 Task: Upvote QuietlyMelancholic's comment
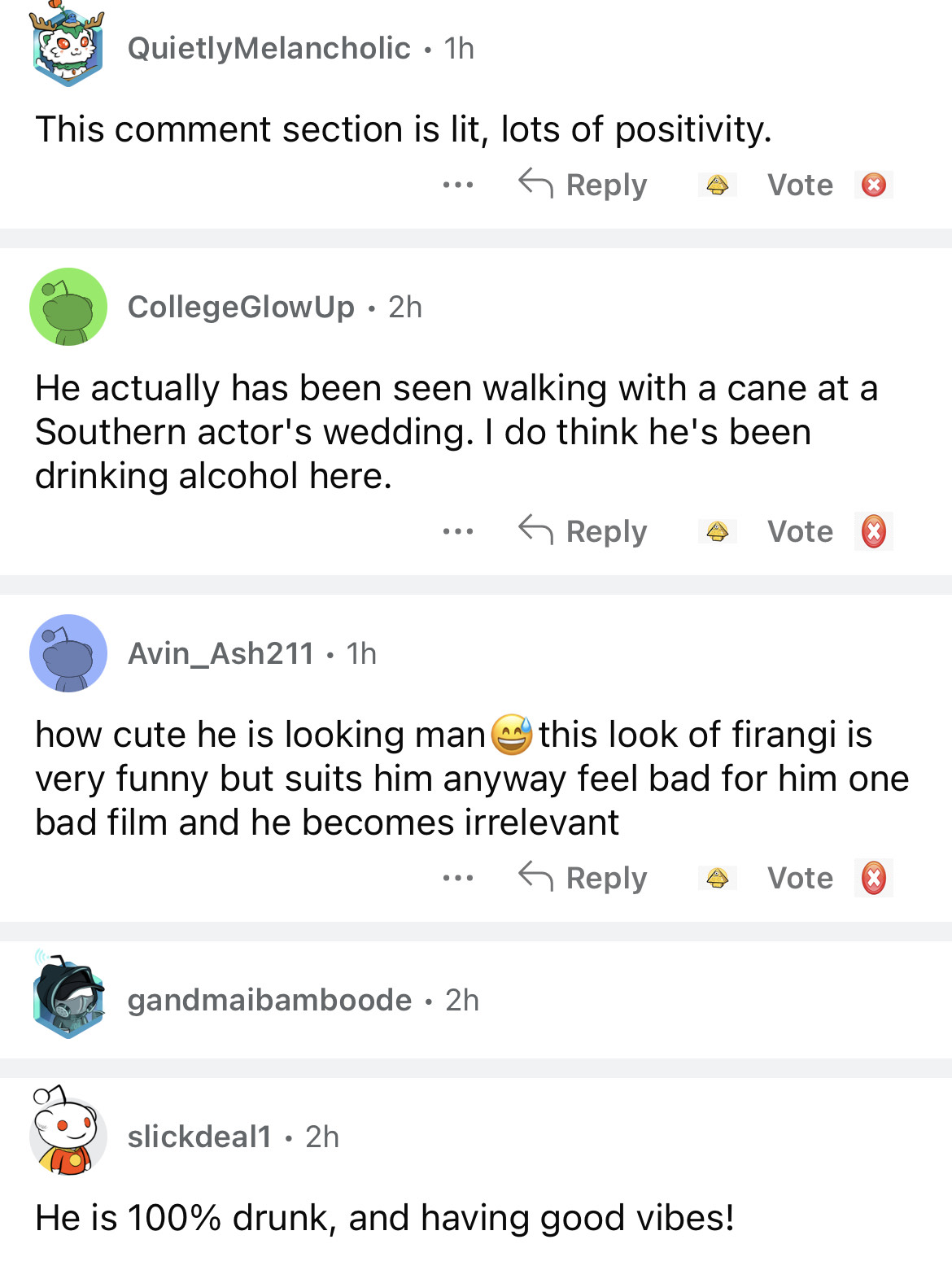[x=717, y=185]
